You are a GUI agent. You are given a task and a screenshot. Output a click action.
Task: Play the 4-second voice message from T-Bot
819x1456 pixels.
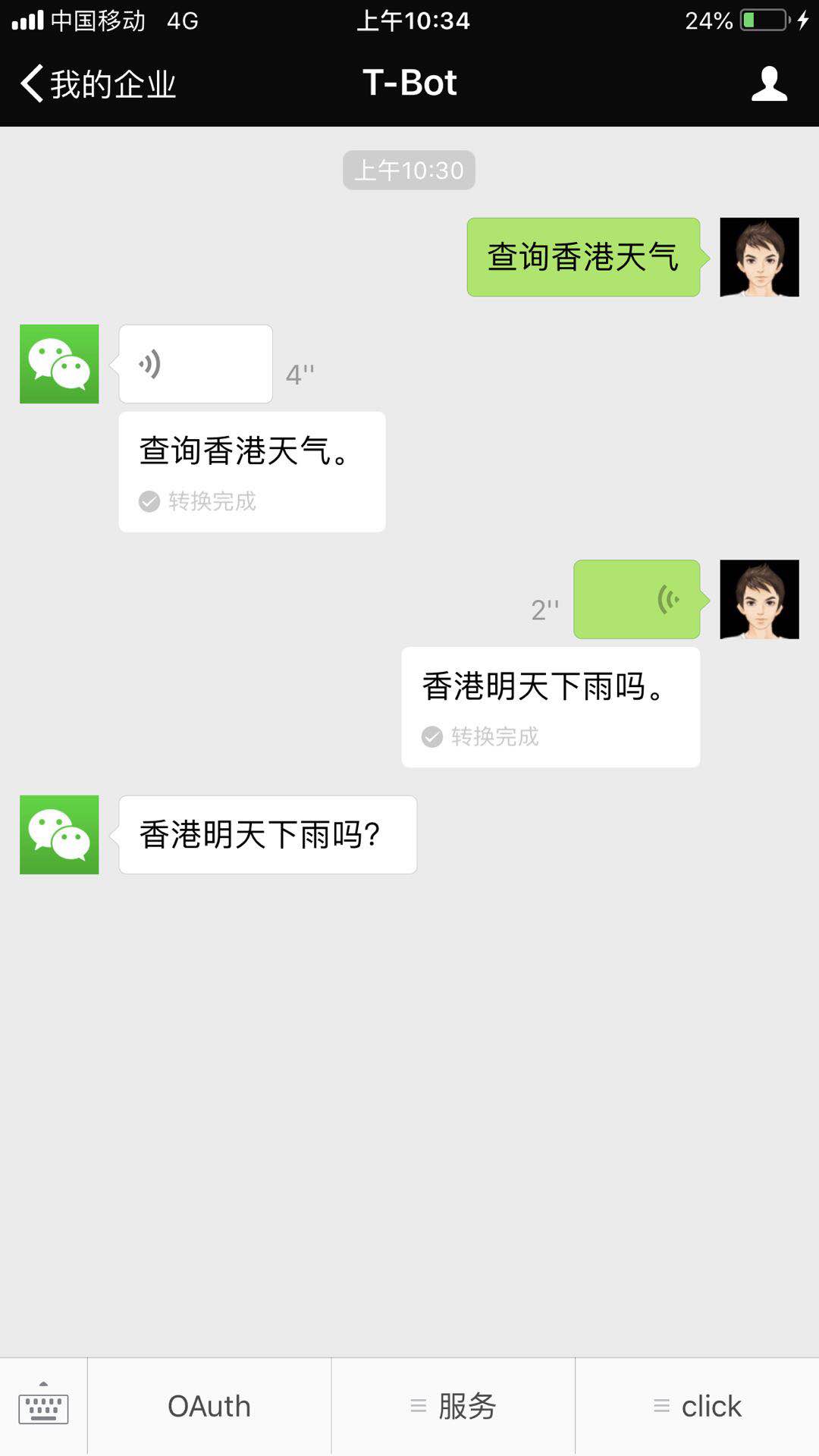[x=196, y=364]
